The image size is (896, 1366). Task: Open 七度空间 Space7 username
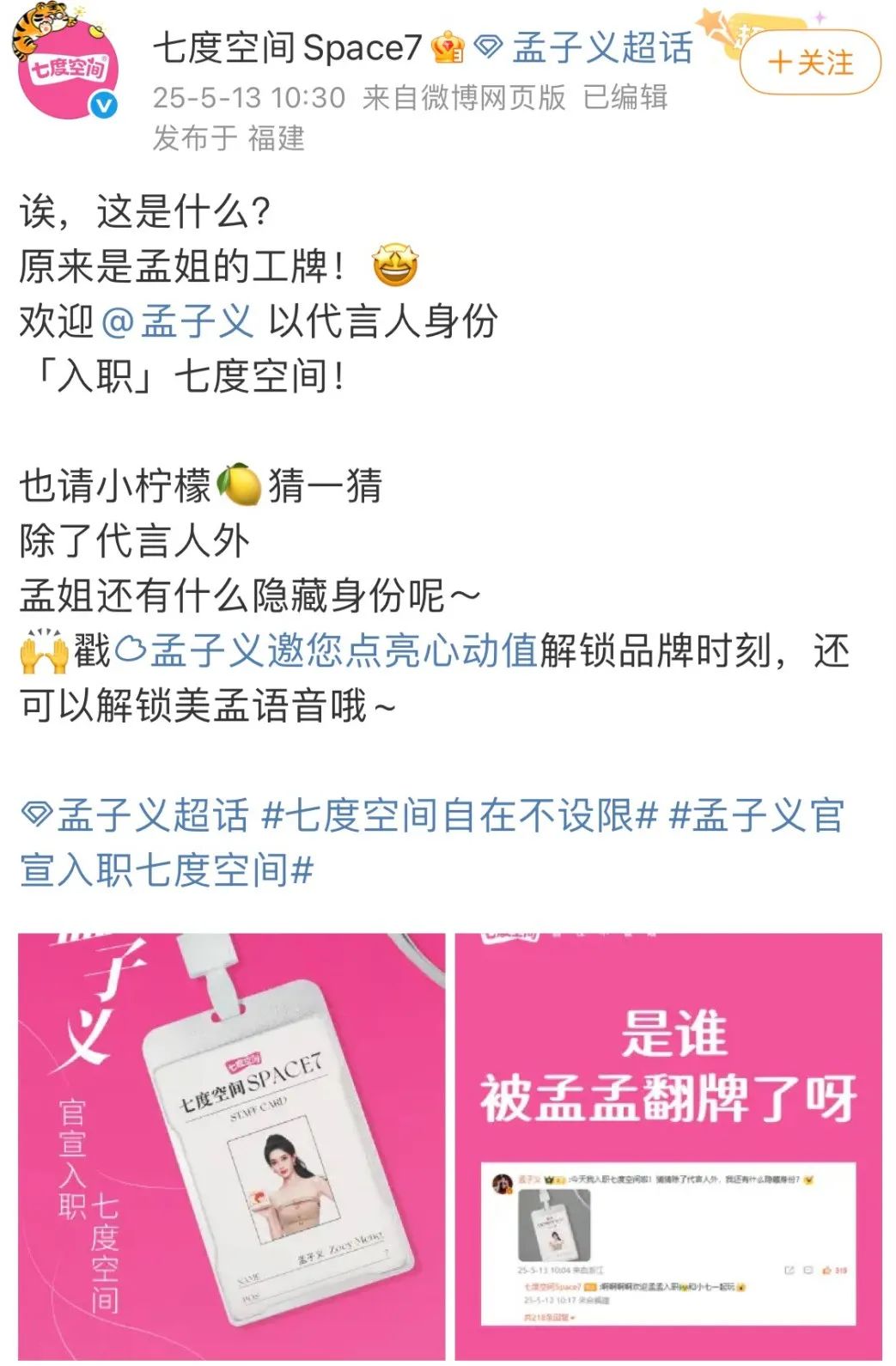[x=286, y=47]
